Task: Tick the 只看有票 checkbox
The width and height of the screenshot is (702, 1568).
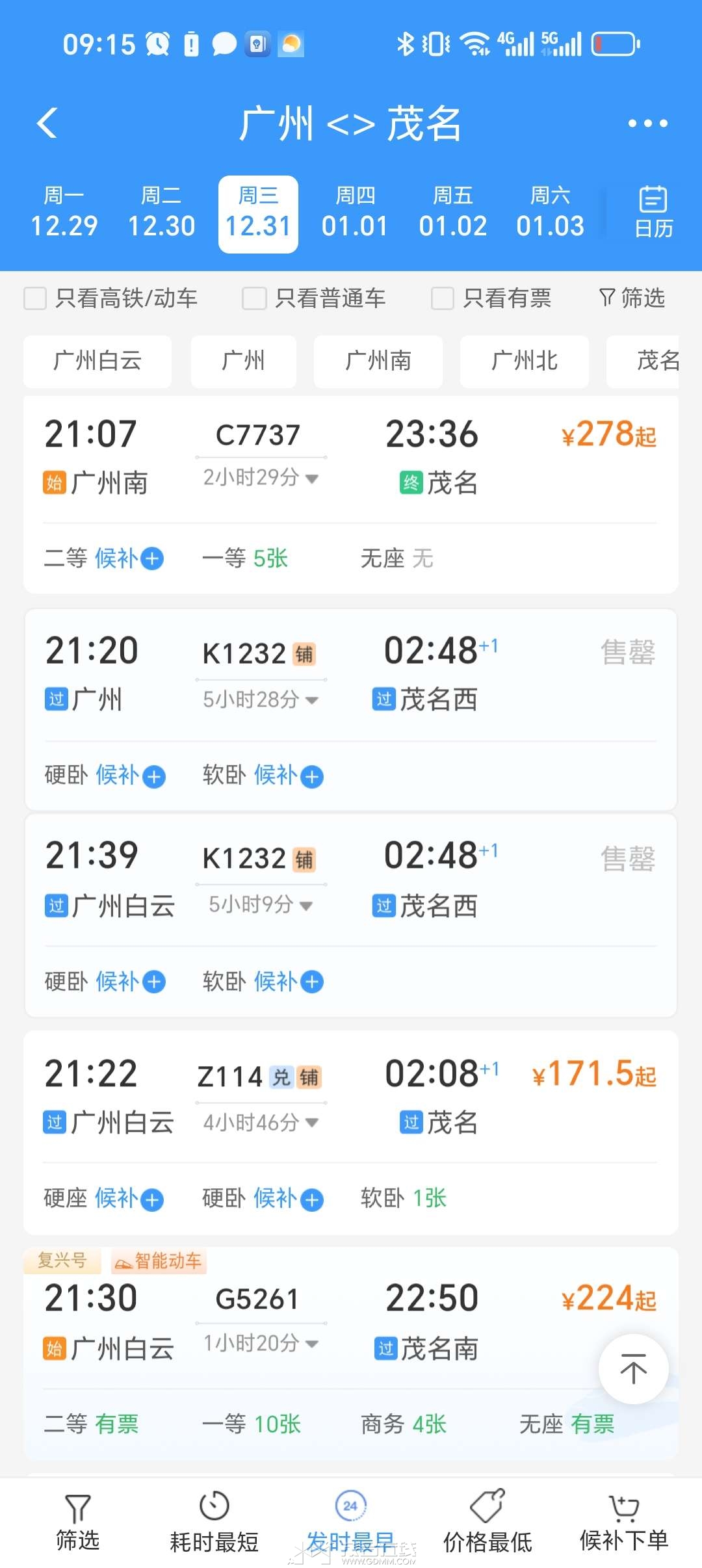Action: coord(443,298)
